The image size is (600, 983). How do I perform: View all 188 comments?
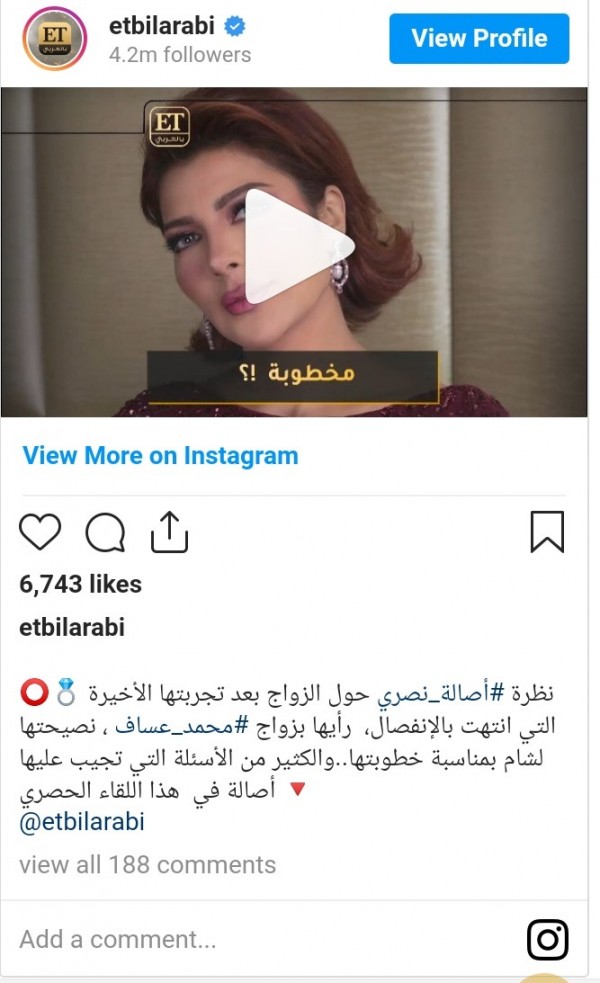pos(147,864)
